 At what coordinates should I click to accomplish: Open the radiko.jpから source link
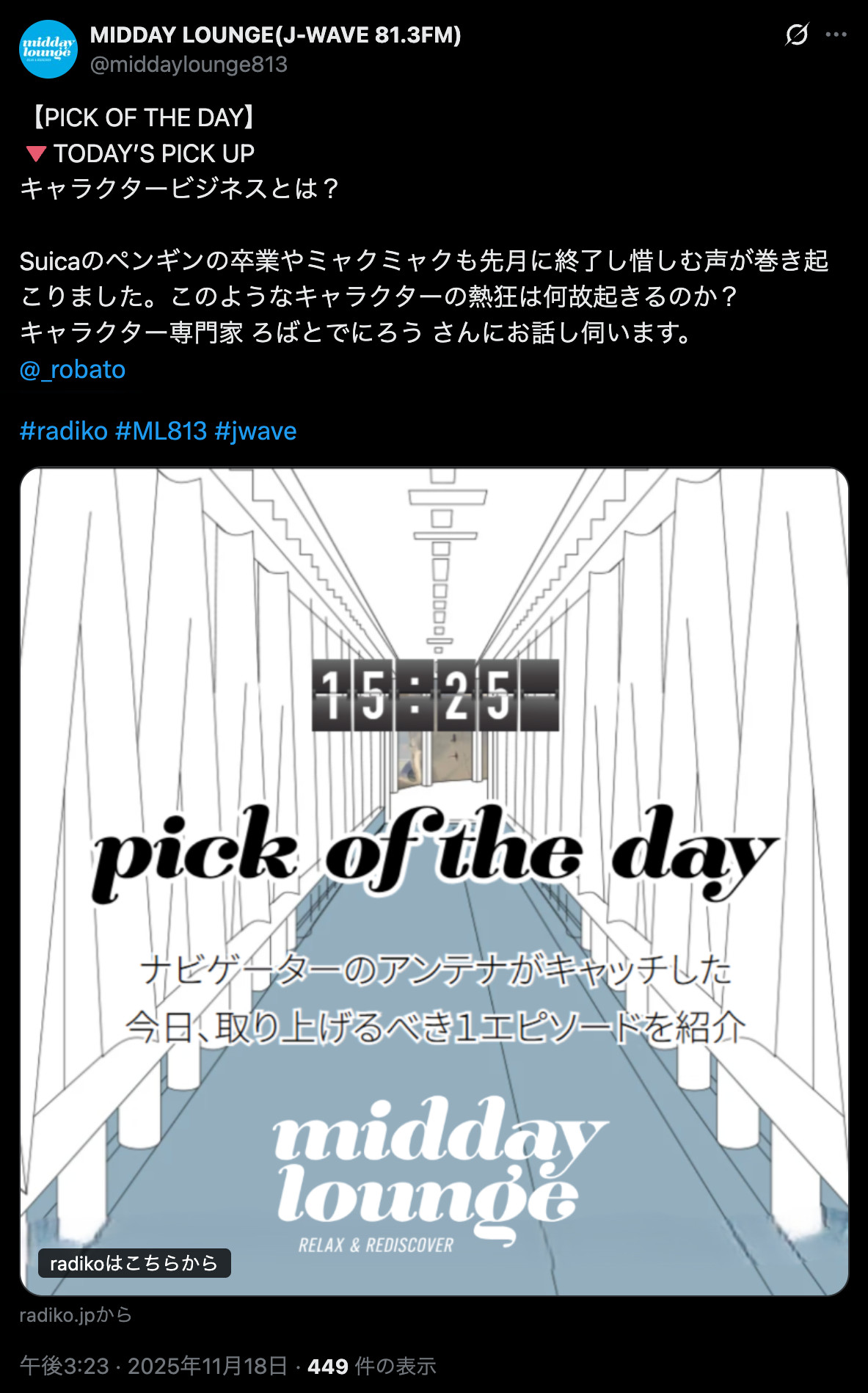(x=75, y=1313)
